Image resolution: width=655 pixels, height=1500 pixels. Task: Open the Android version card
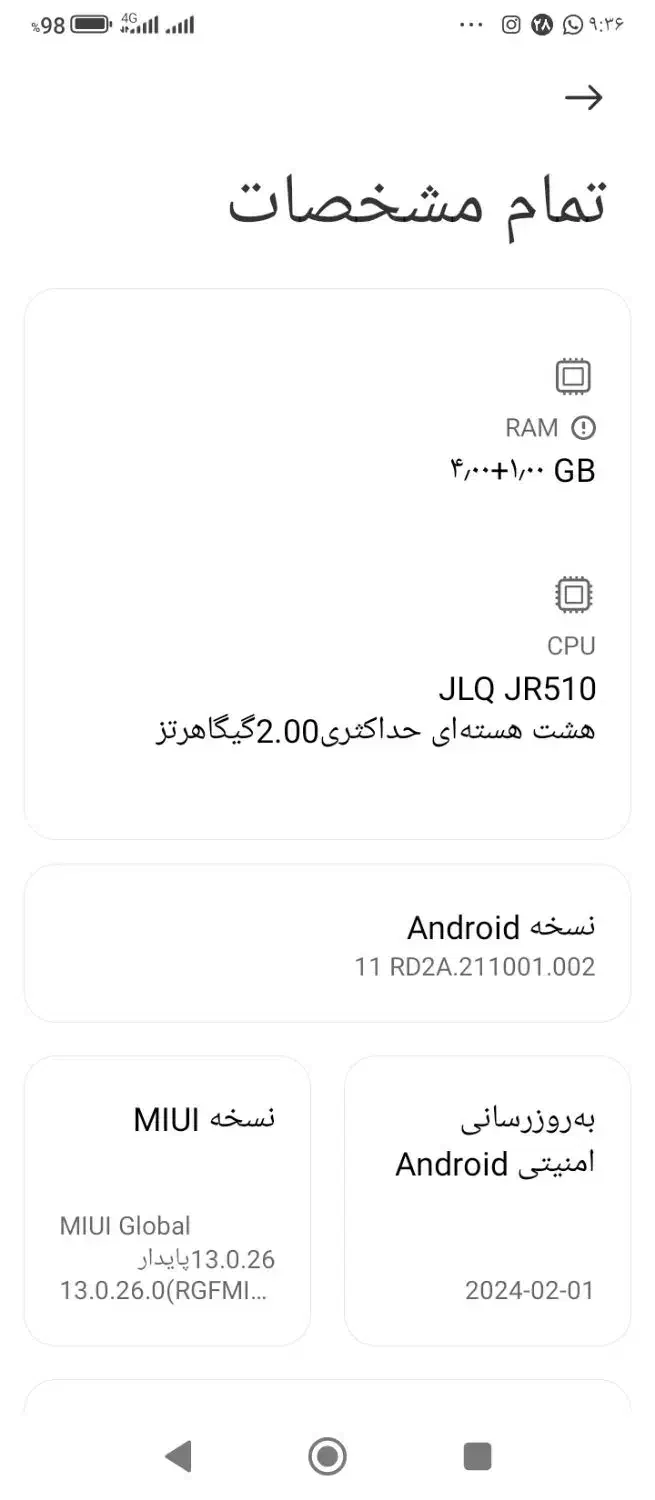[327, 943]
